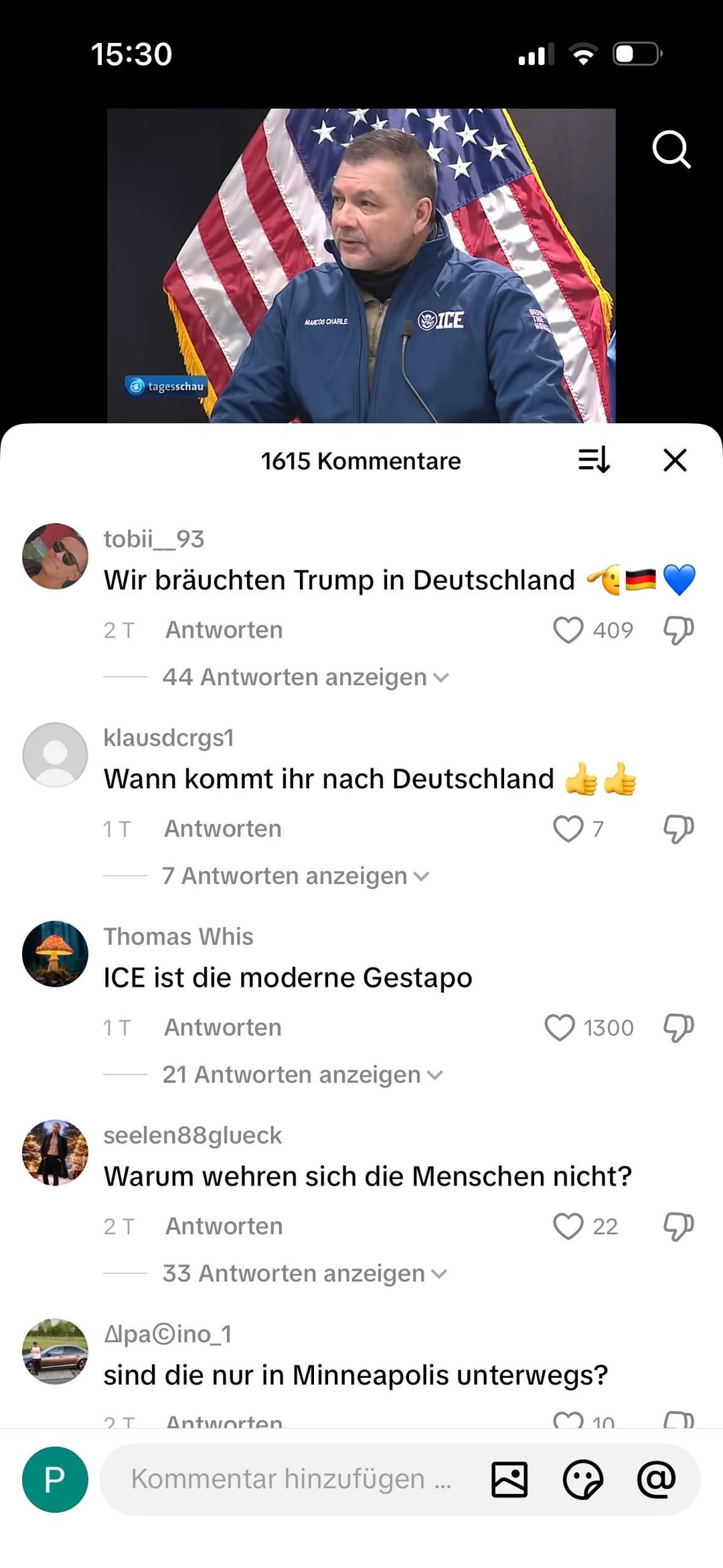The image size is (723, 1568).
Task: Like klausdcrgs1's comment
Action: pyautogui.click(x=568, y=829)
